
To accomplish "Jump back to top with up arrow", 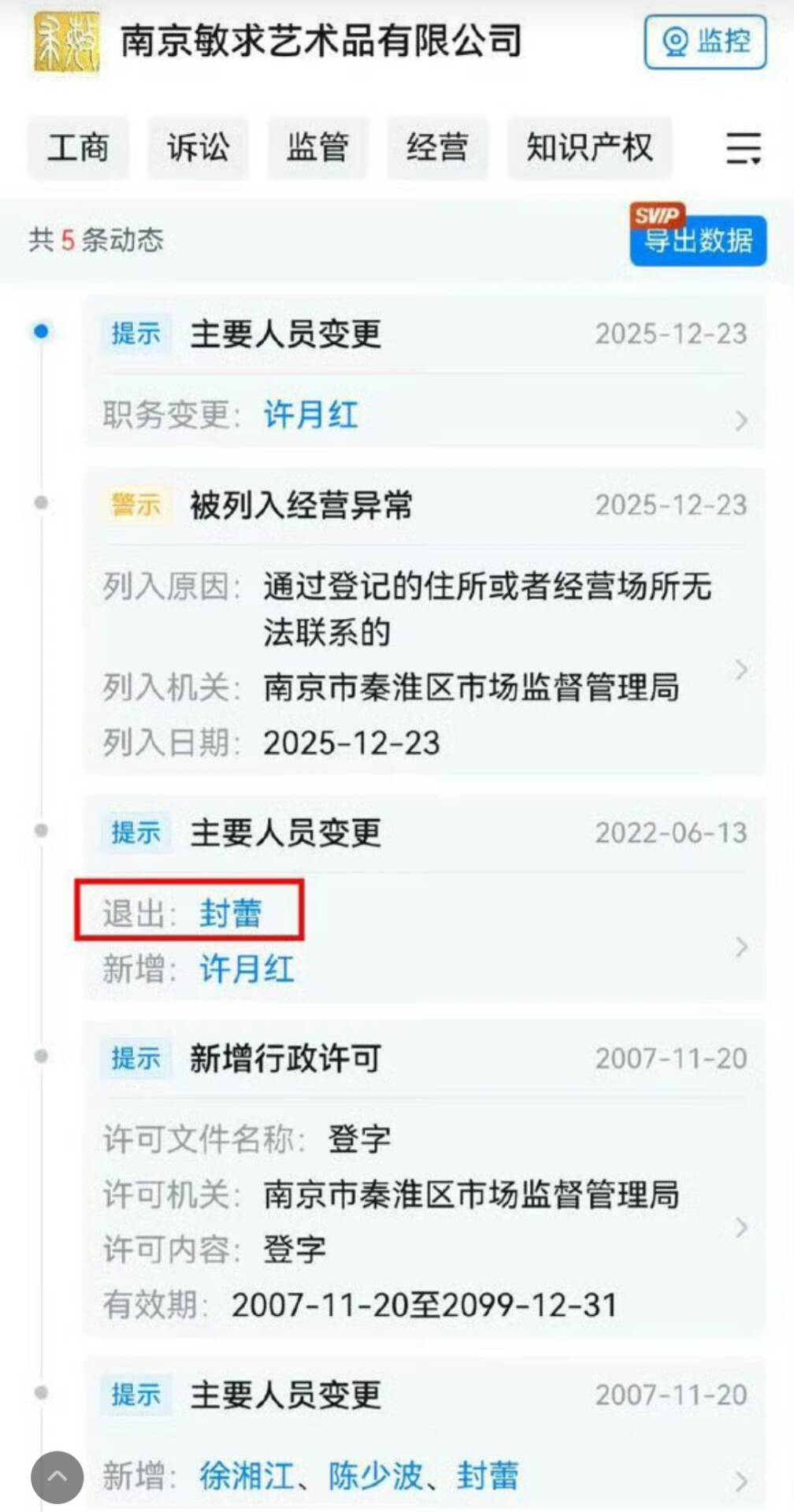I will tap(57, 1476).
